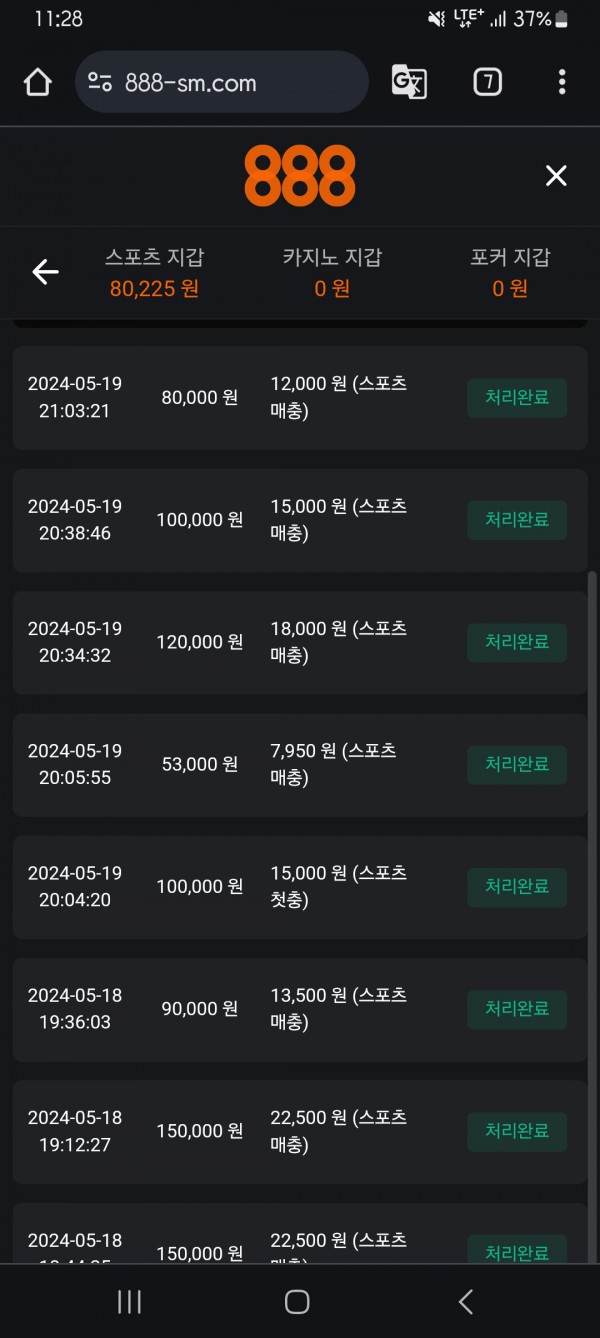Viewport: 600px width, 1338px height.
Task: Open recent apps from navigation bar
Action: (129, 1301)
